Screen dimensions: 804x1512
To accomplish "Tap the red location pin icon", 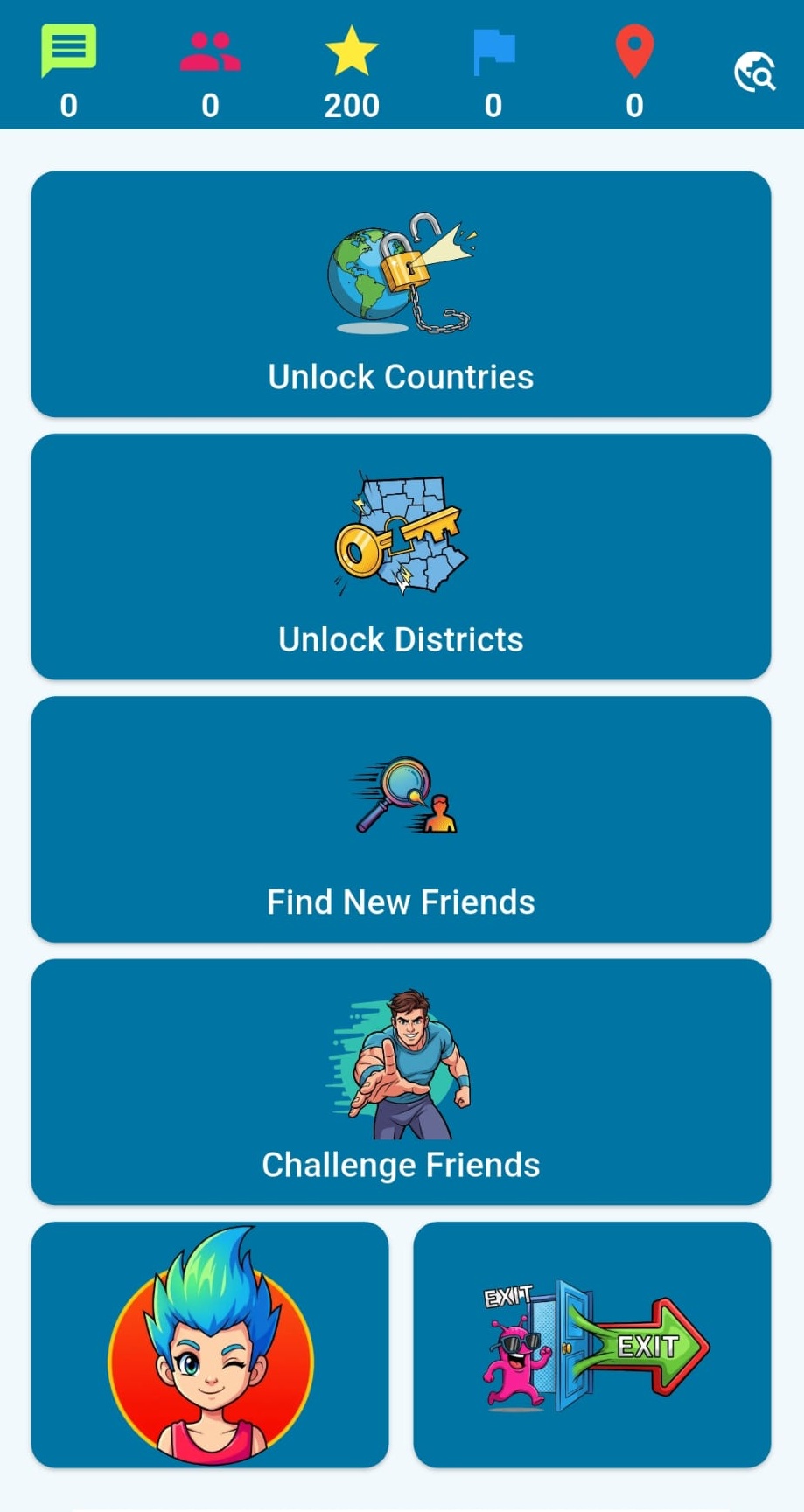I will (x=634, y=51).
